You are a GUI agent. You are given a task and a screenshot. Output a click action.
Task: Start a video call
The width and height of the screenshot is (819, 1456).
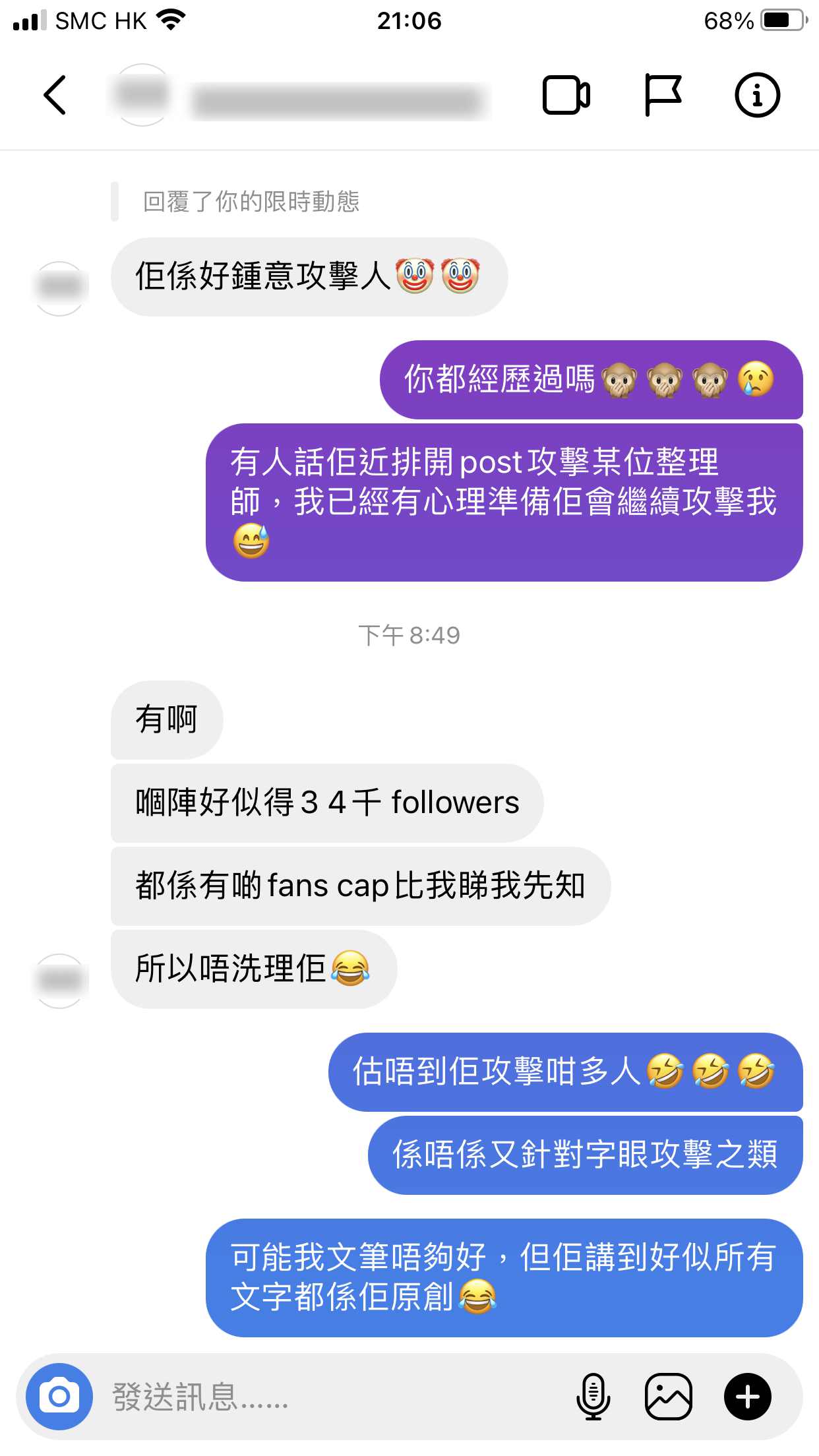[566, 96]
